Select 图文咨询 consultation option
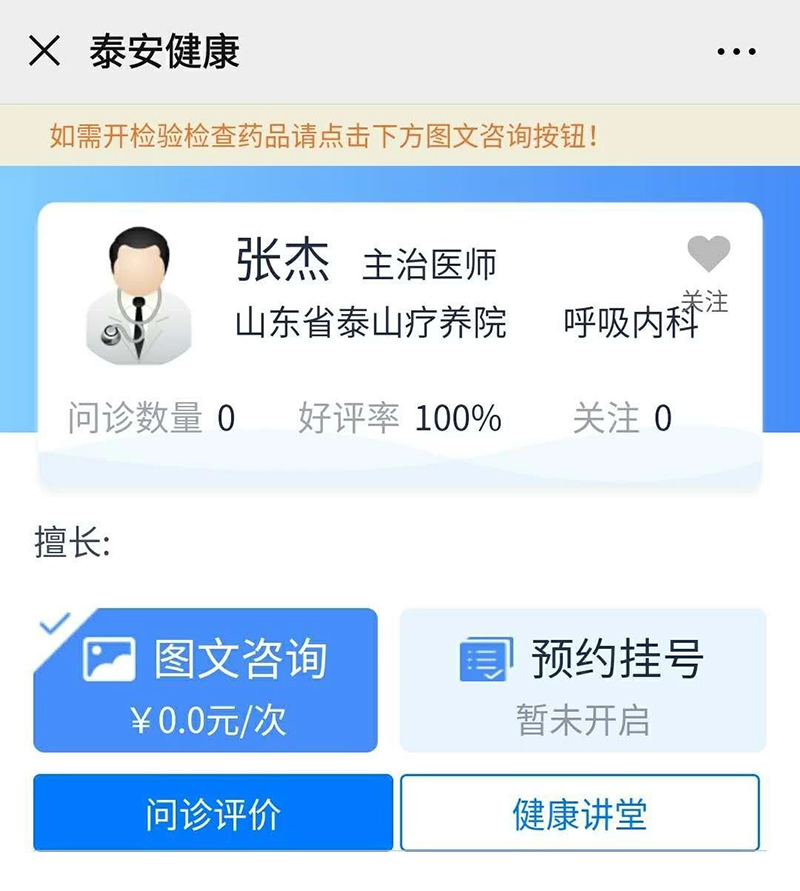The width and height of the screenshot is (800, 891). 206,680
